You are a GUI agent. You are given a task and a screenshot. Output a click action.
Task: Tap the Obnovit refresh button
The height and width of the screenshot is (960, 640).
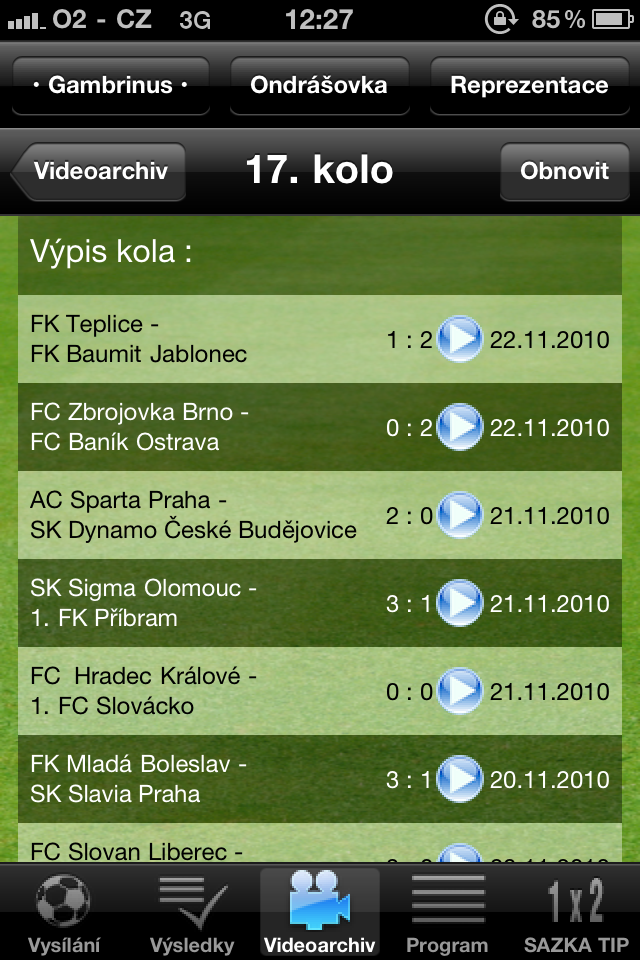[x=564, y=171]
